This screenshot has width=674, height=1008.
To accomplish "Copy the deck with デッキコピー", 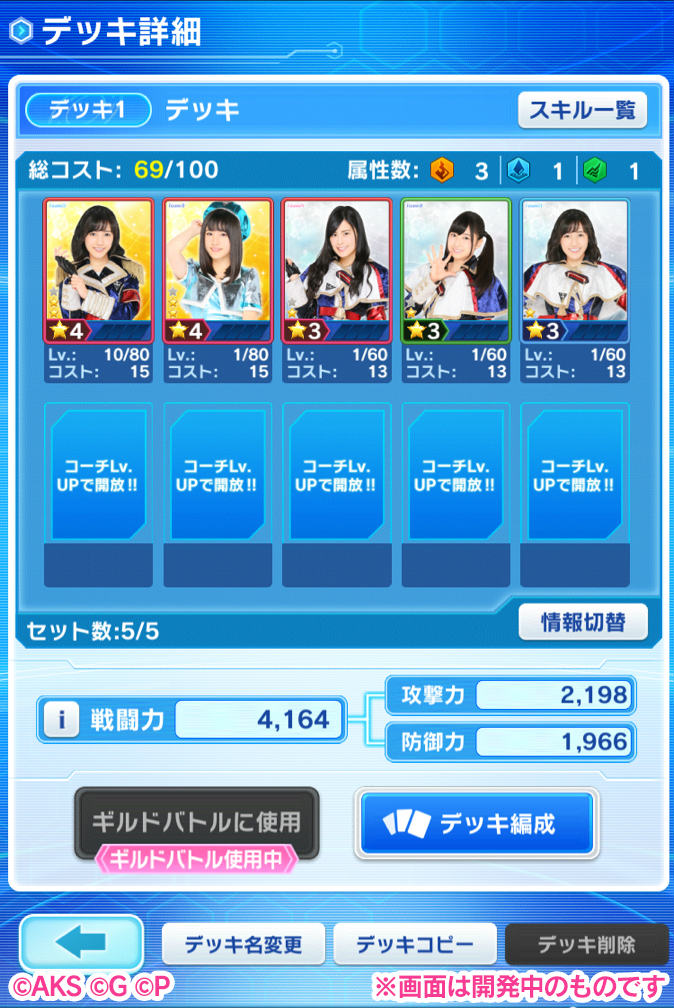I will tap(415, 943).
